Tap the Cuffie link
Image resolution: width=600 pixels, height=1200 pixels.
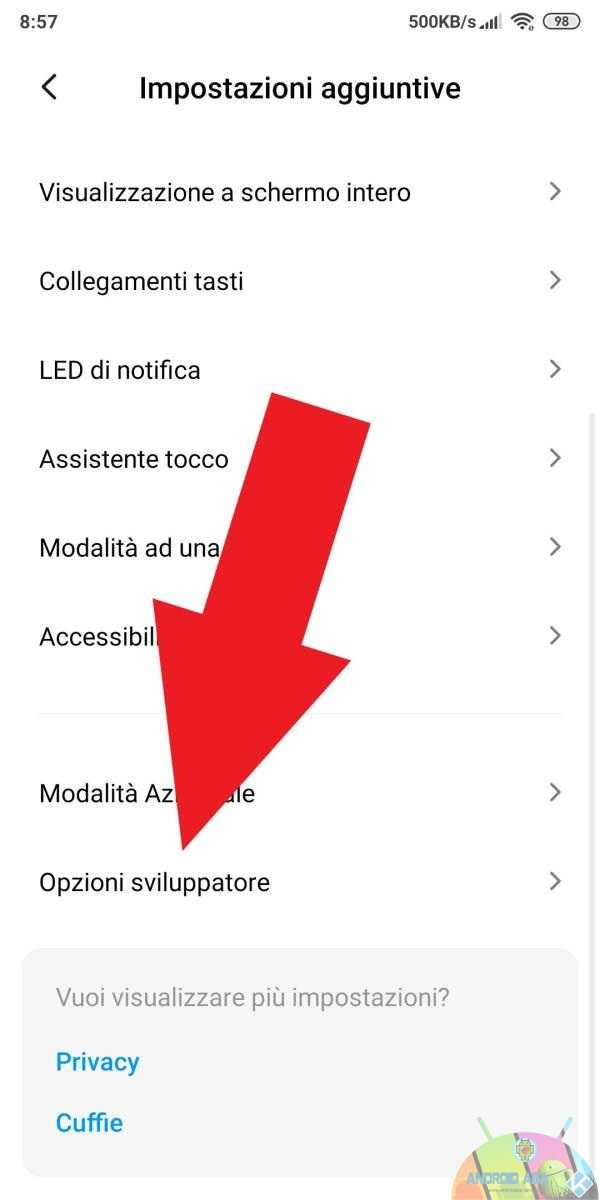pos(89,1122)
